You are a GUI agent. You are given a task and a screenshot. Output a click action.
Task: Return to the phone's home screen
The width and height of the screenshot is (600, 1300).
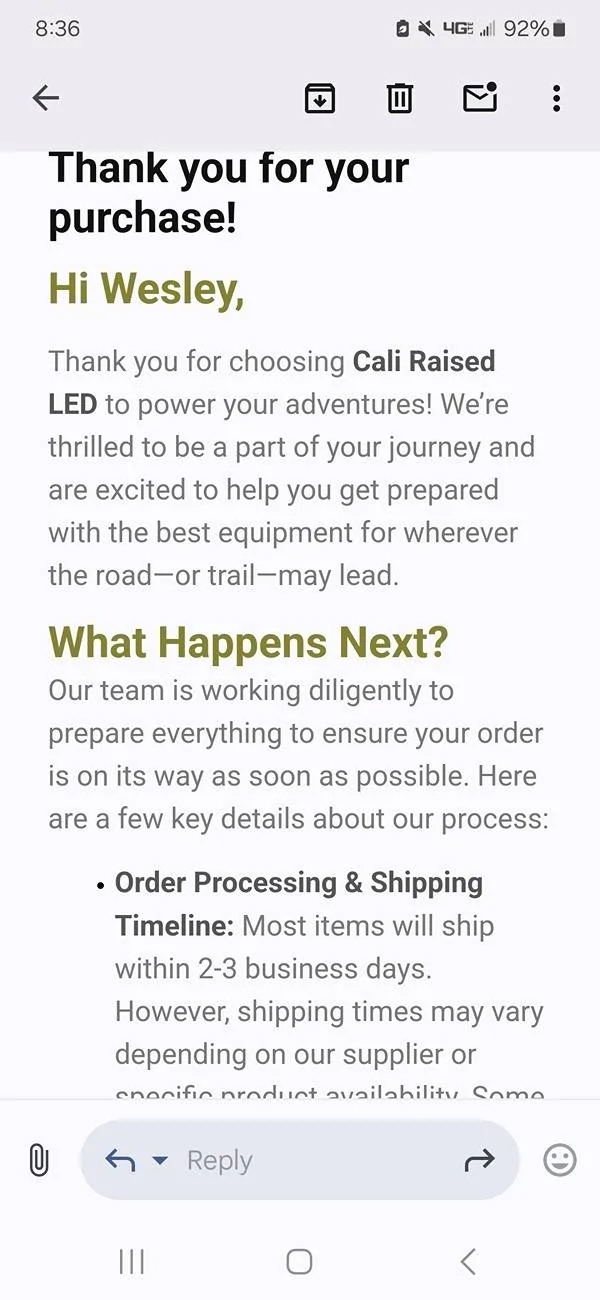pyautogui.click(x=299, y=1262)
